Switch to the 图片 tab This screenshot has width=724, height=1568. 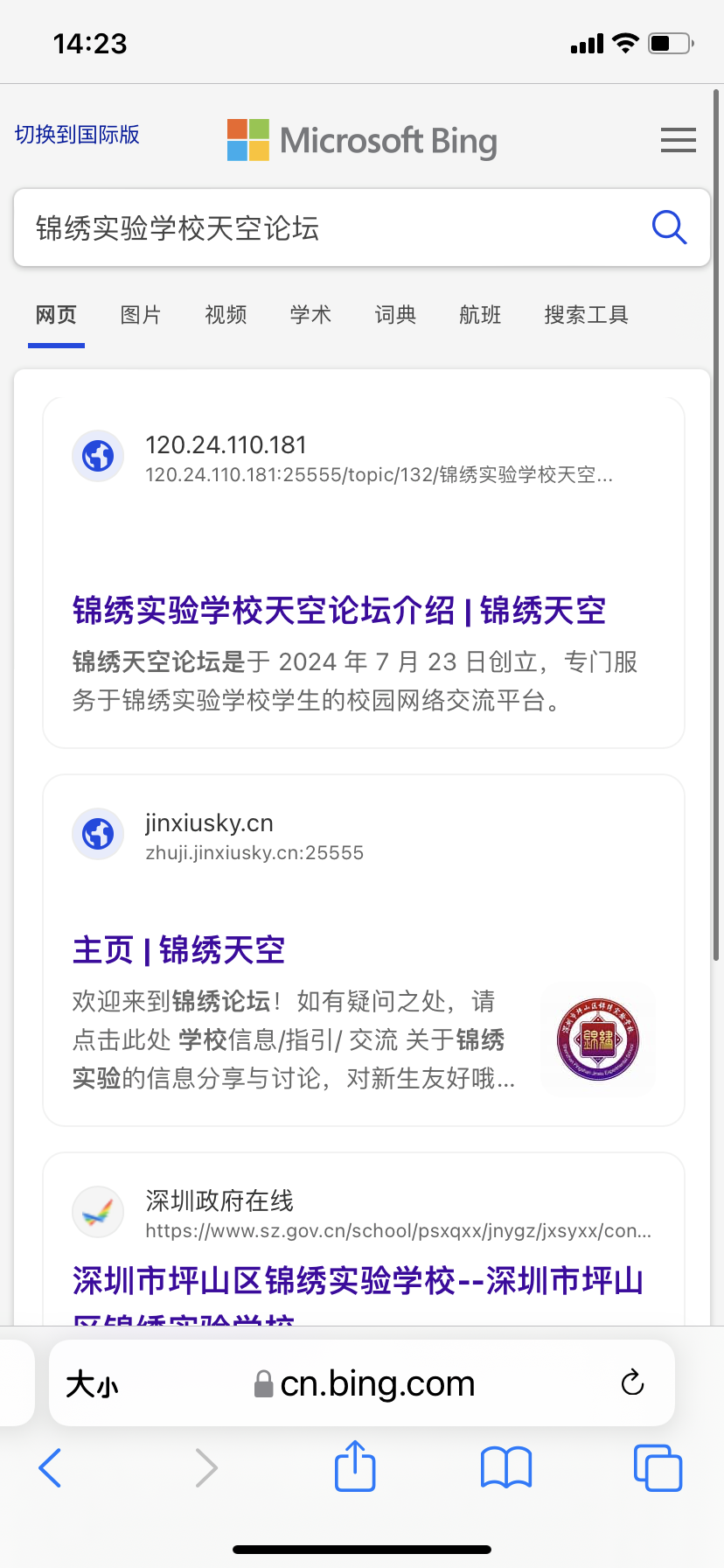[141, 315]
